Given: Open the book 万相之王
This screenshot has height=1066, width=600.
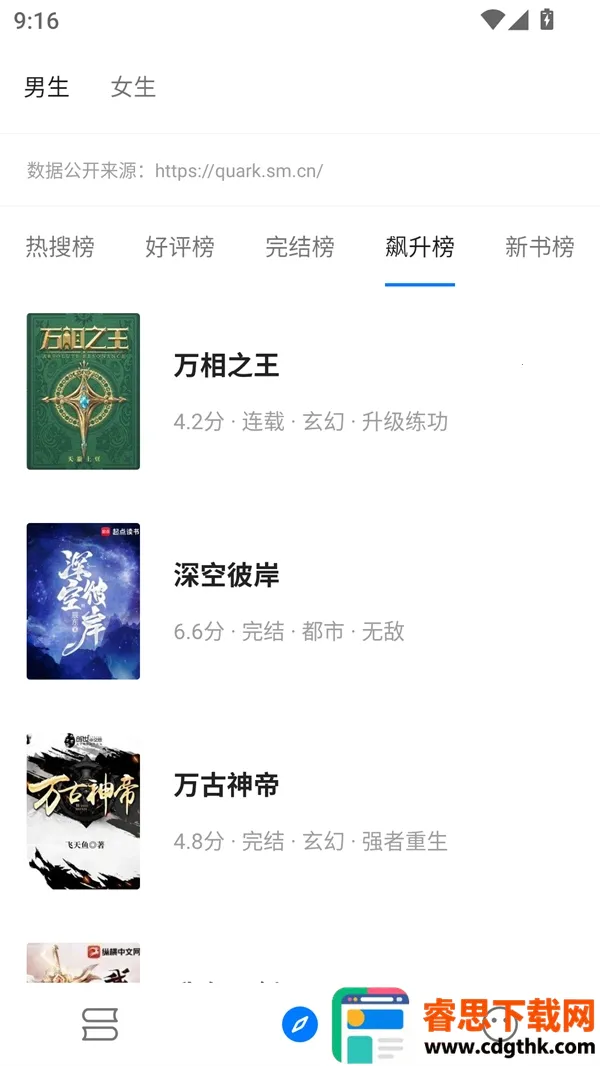Looking at the screenshot, I should tap(226, 366).
